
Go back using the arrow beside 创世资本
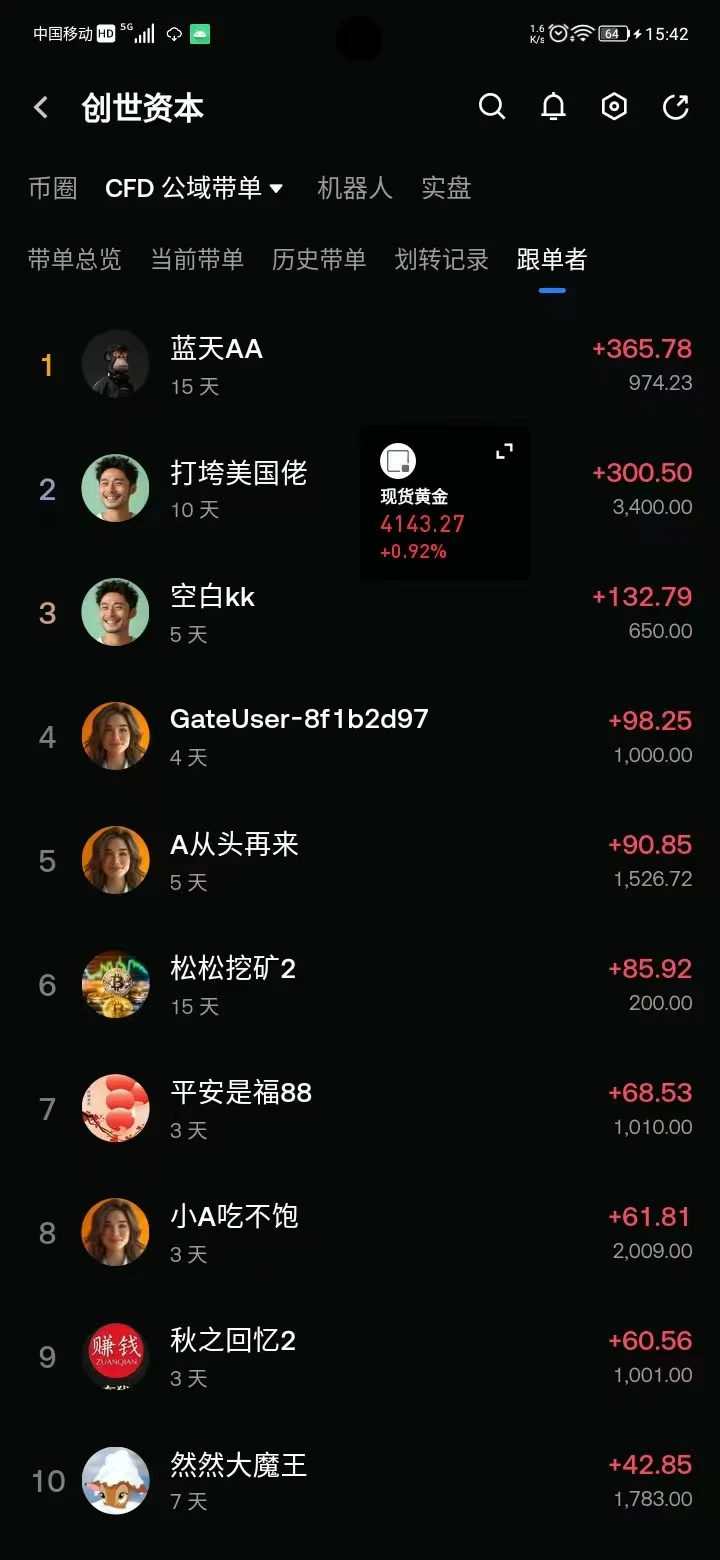pos(41,108)
